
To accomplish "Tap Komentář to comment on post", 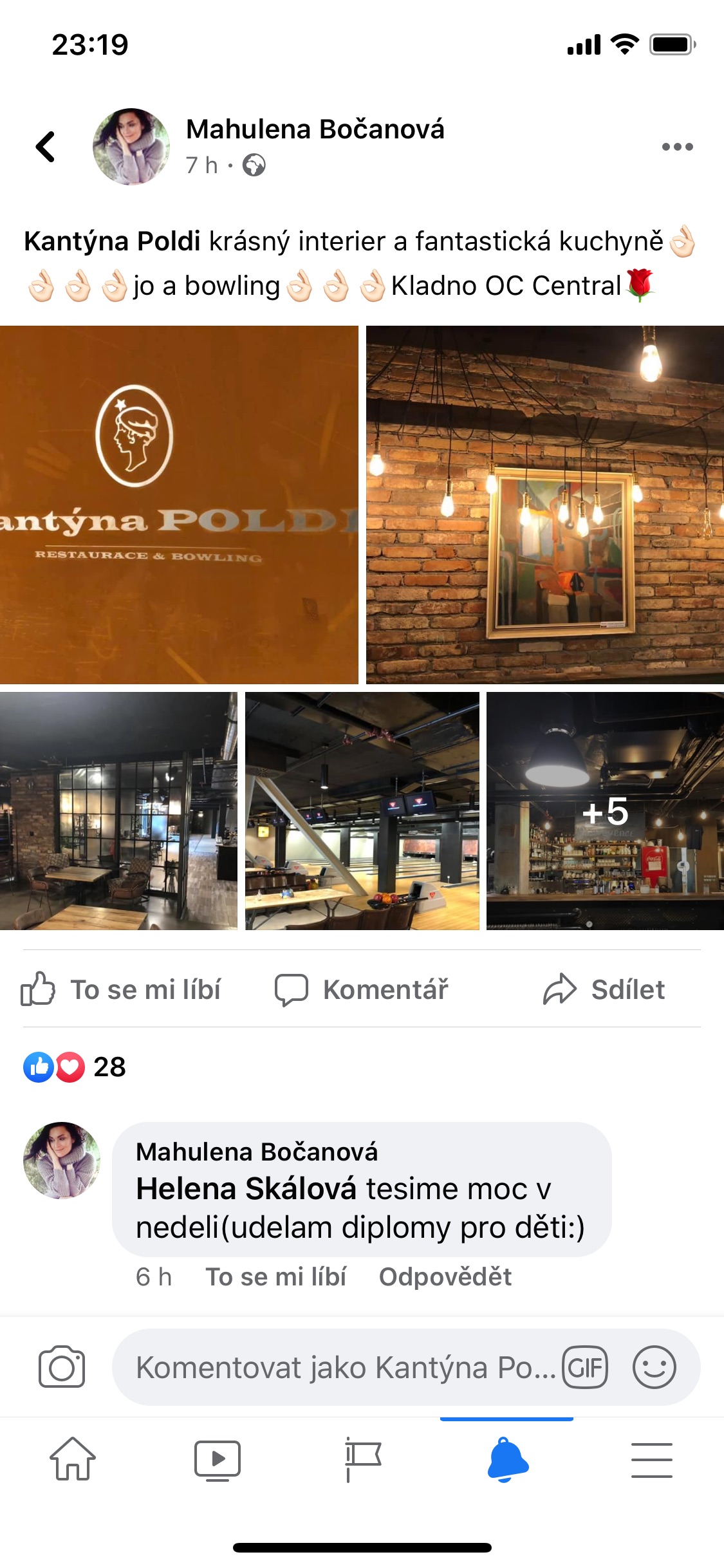I will click(362, 989).
